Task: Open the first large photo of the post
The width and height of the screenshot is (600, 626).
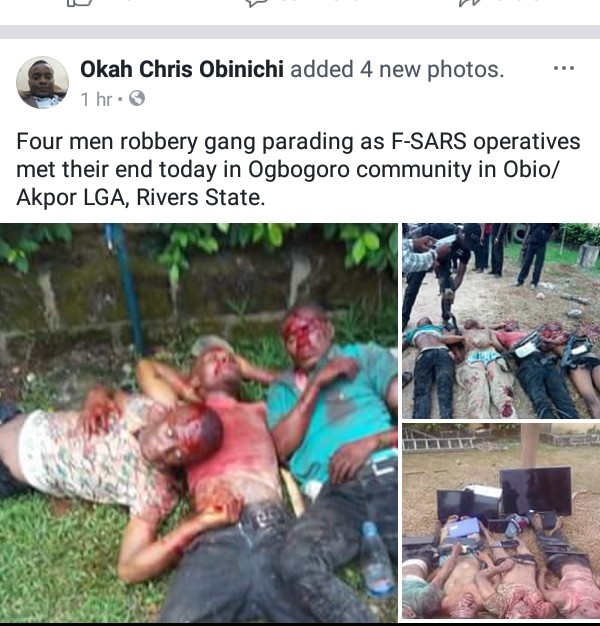Action: coord(198,422)
